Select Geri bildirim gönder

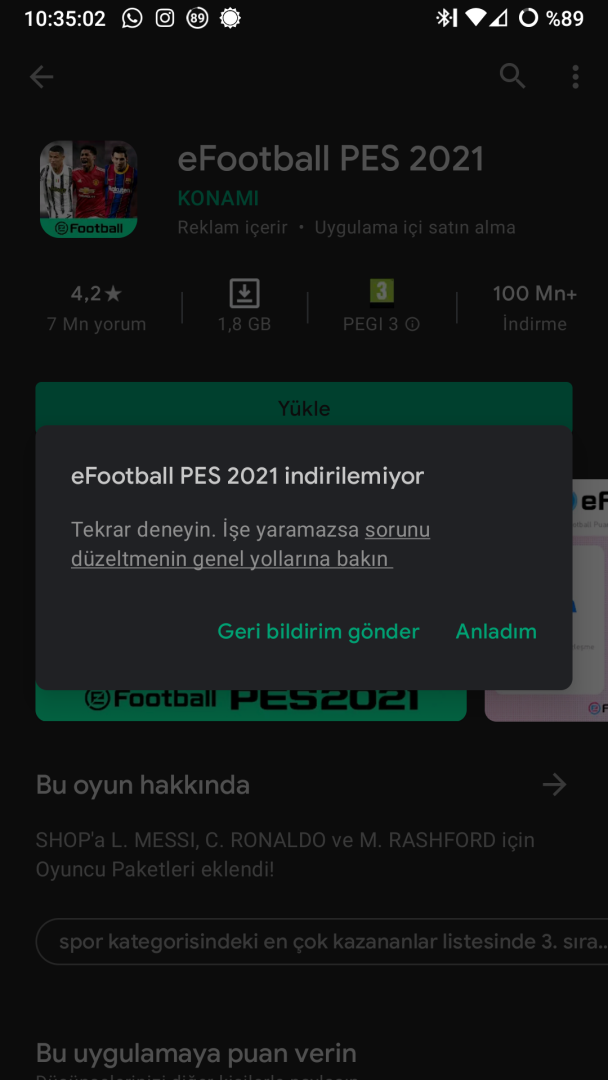pos(318,631)
